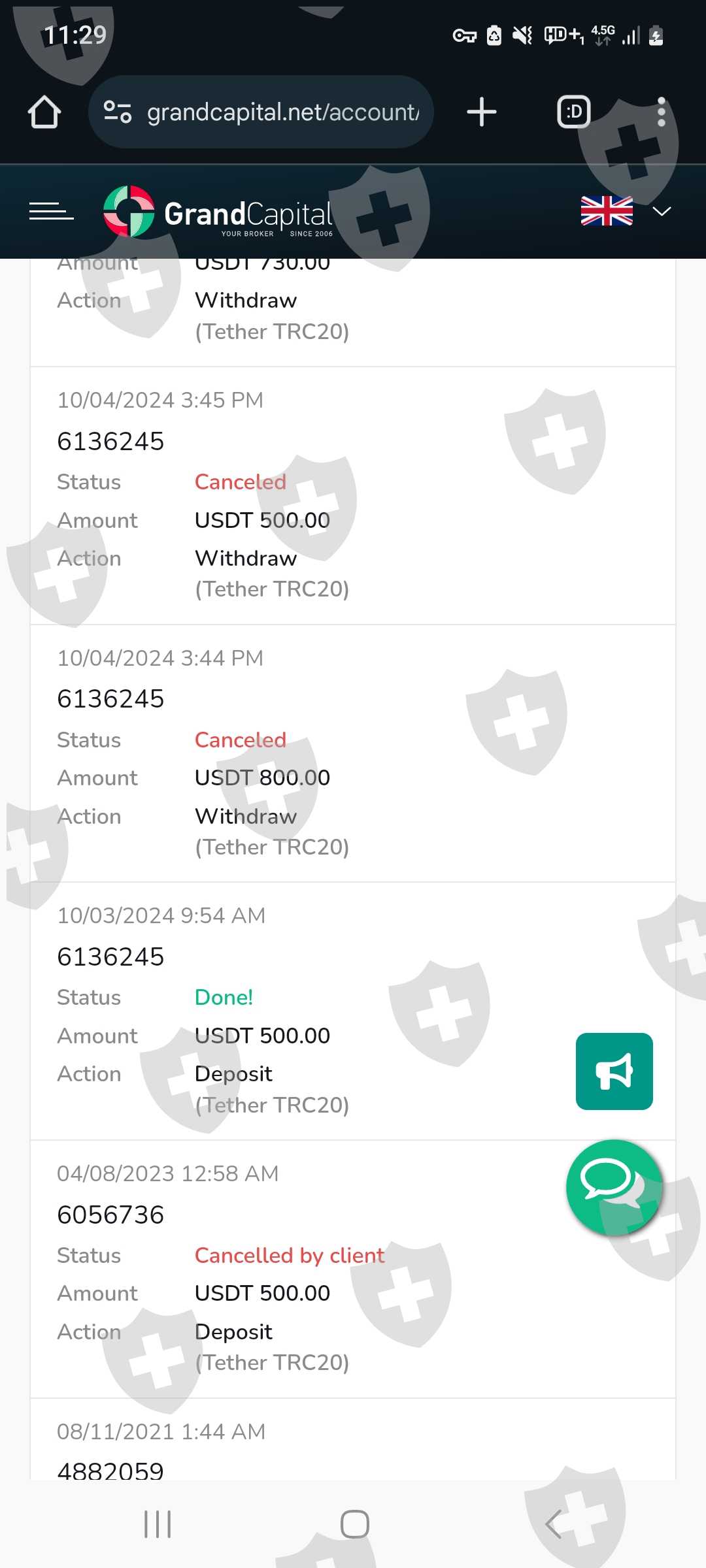Tap the system back button
Image resolution: width=706 pixels, height=1568 pixels.
click(x=553, y=1524)
